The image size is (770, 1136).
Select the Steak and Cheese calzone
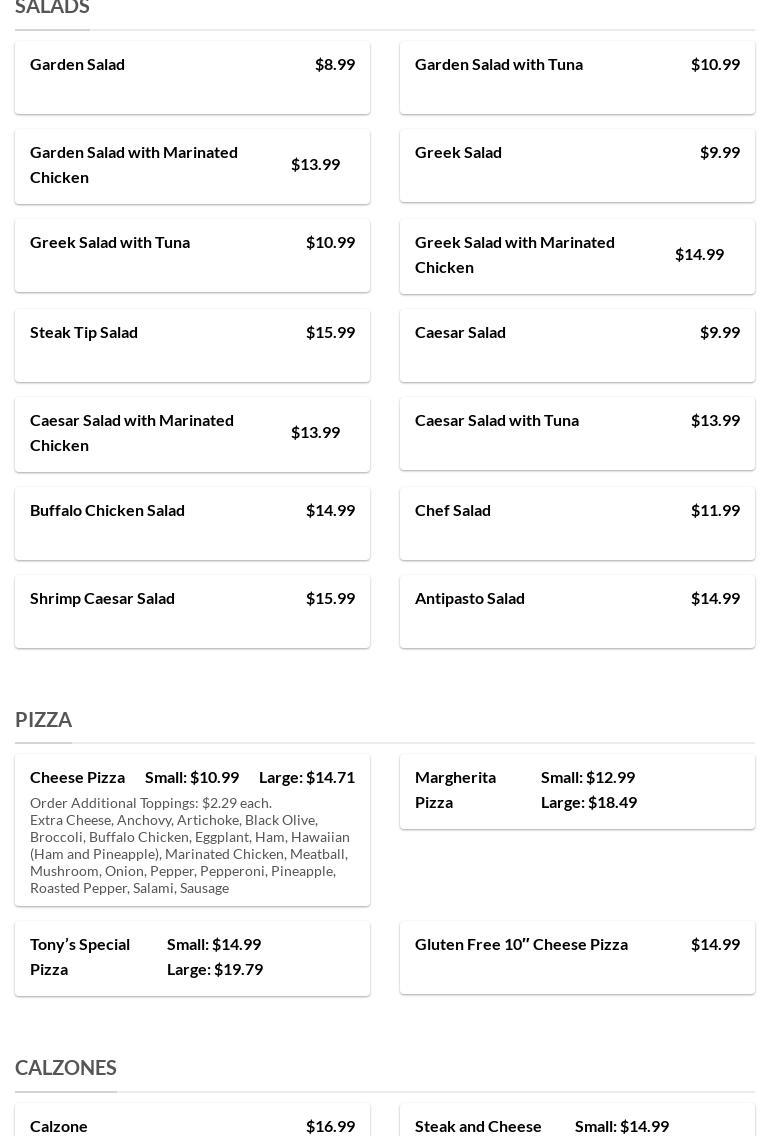(x=577, y=1123)
